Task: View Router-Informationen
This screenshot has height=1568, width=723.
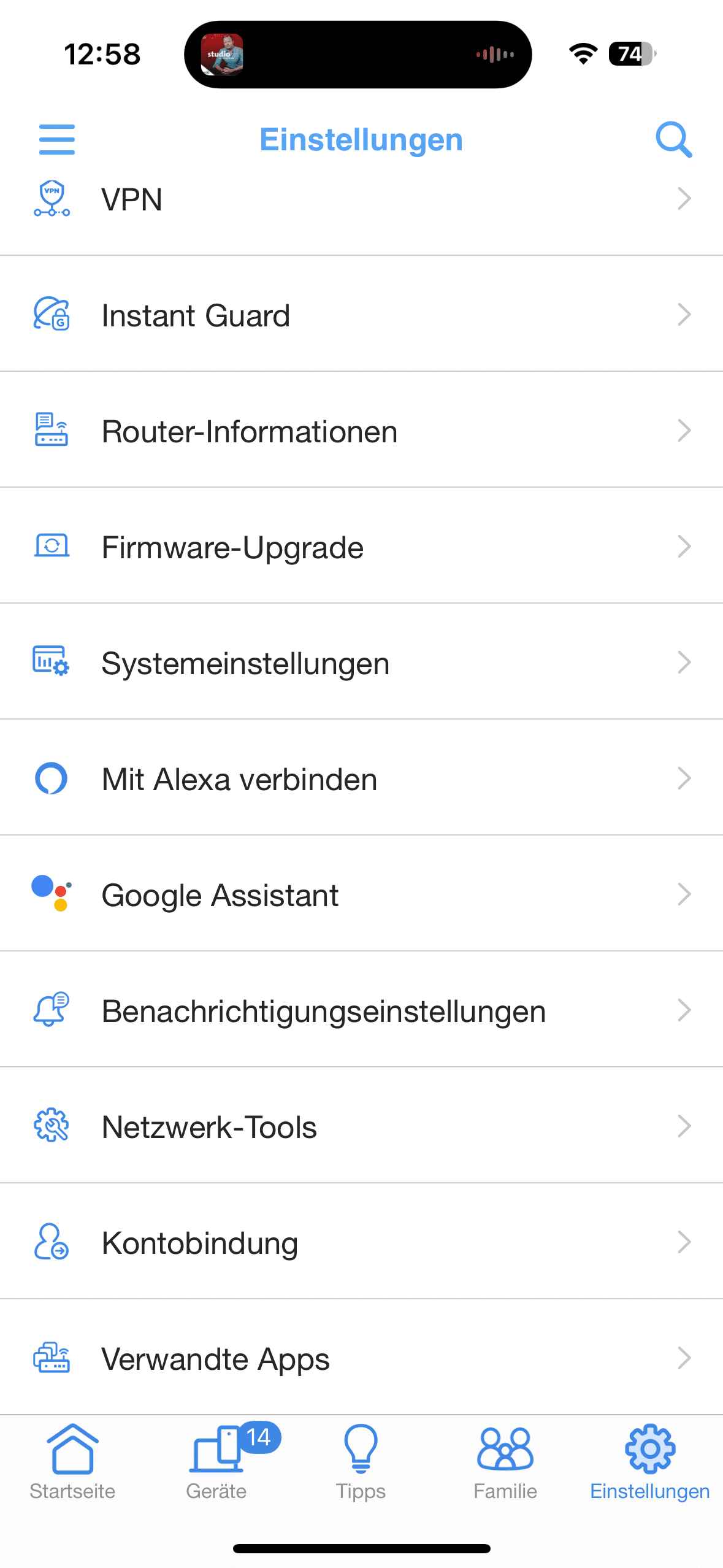Action: pyautogui.click(x=361, y=431)
